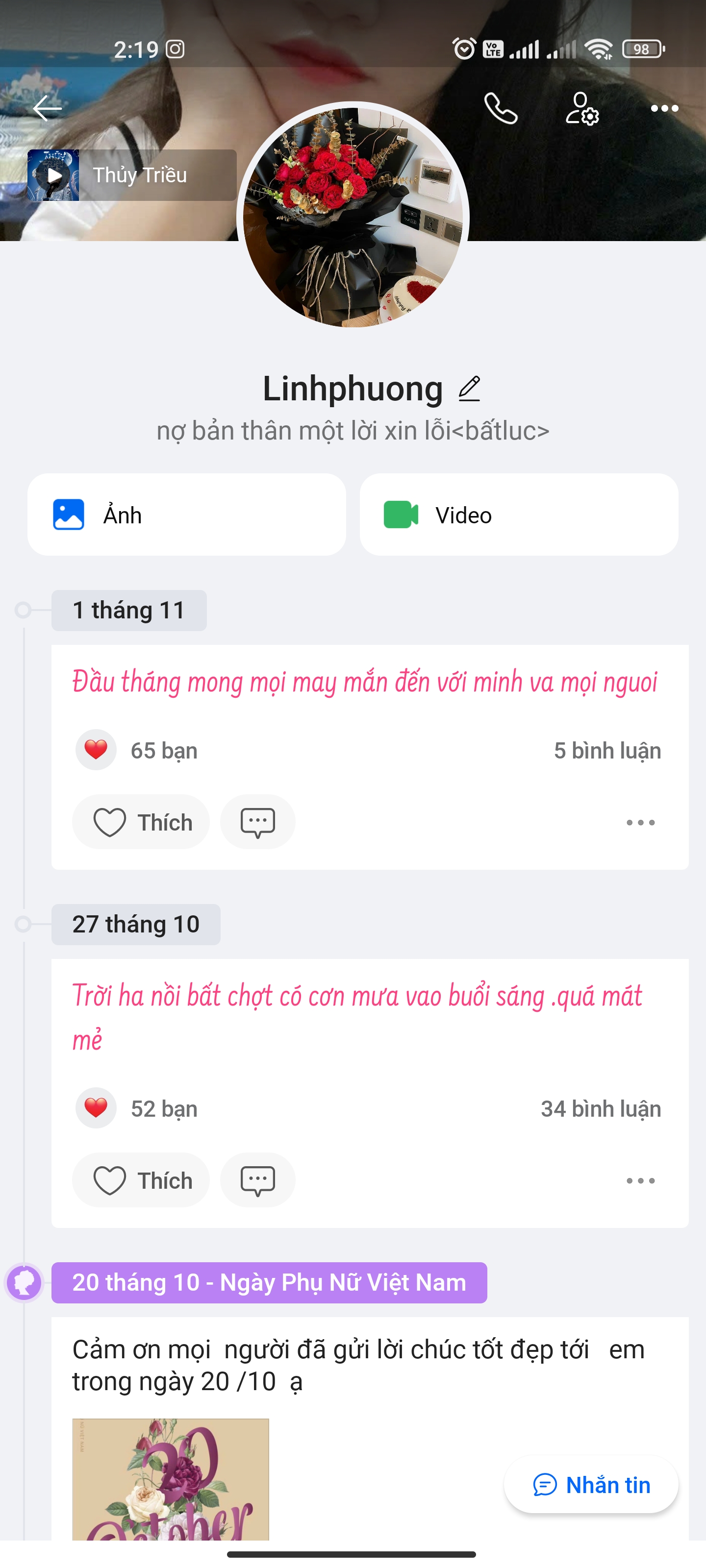This screenshot has height=1568, width=706.
Task: Open the Ảnh photo collection
Action: (186, 514)
